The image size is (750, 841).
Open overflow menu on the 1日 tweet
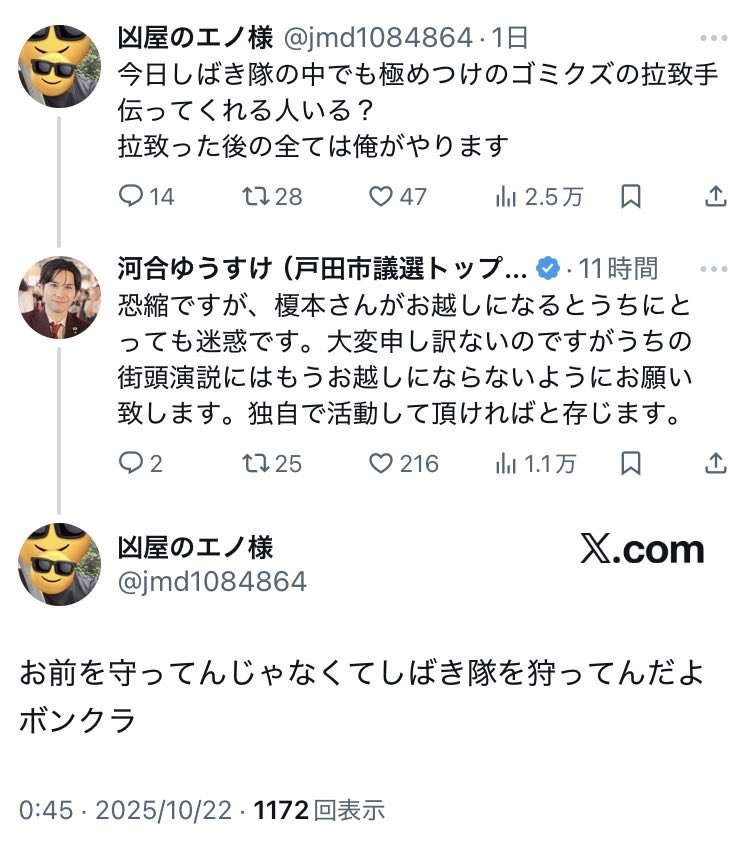714,39
